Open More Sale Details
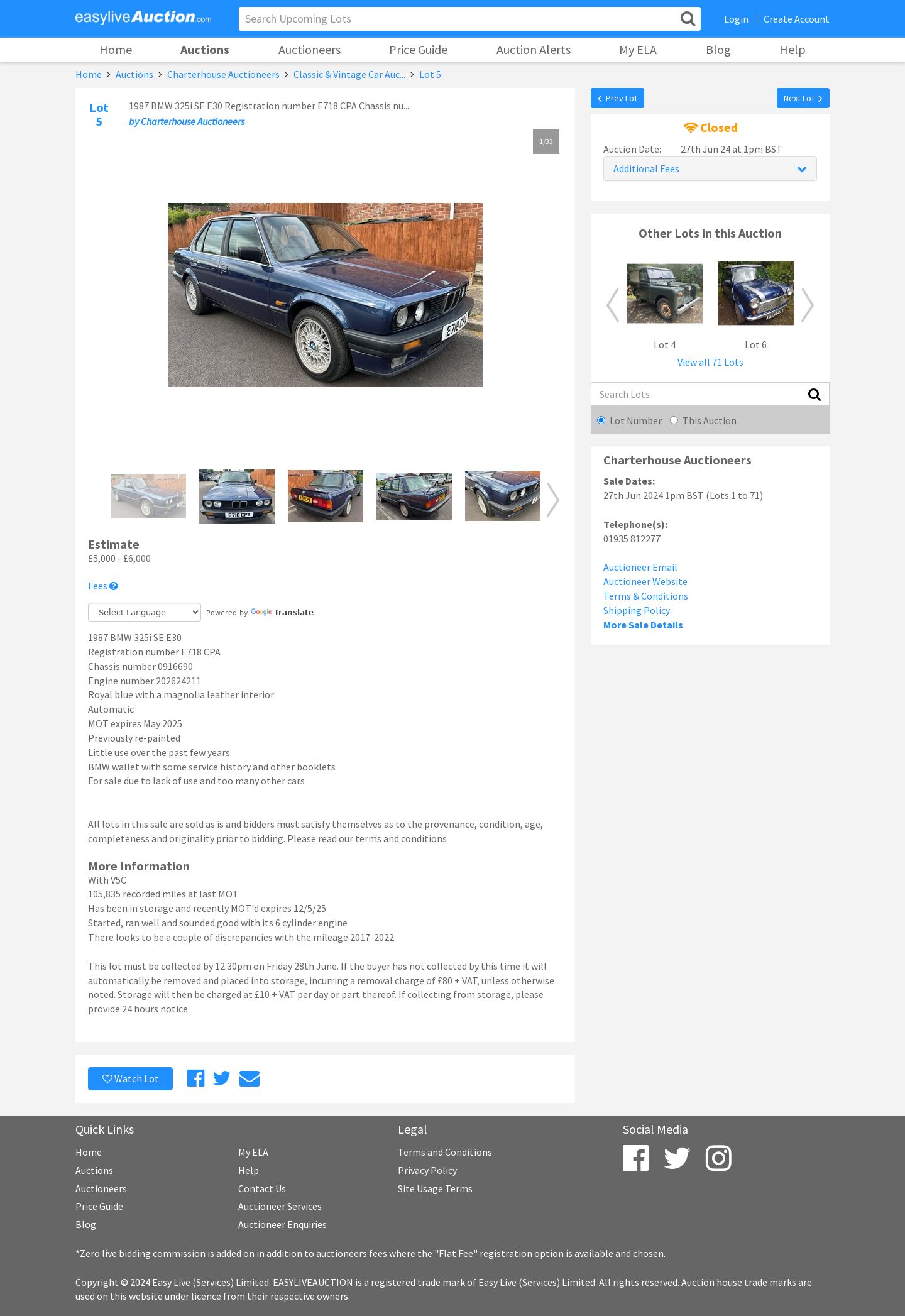905x1316 pixels. [642, 625]
